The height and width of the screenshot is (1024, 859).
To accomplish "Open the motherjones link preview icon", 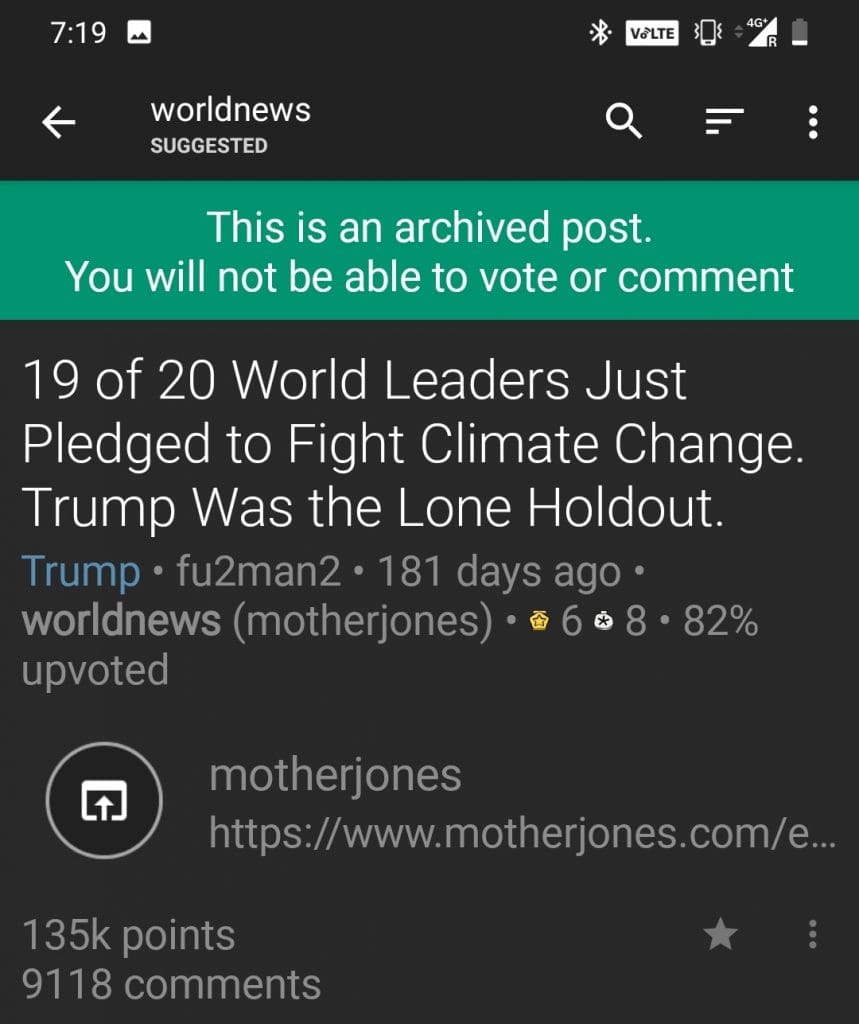I will (103, 800).
